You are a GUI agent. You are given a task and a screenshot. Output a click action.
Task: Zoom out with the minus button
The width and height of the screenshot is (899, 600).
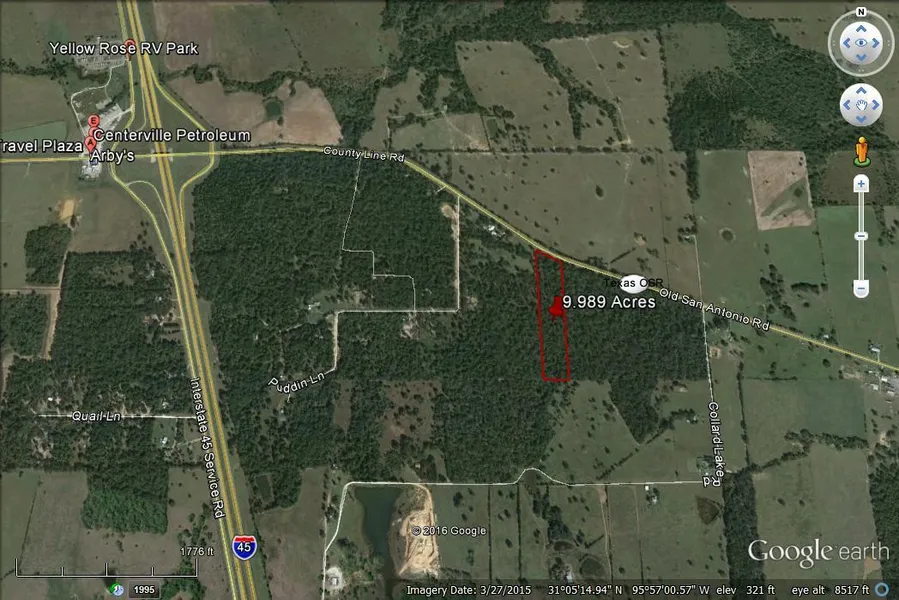[x=861, y=289]
